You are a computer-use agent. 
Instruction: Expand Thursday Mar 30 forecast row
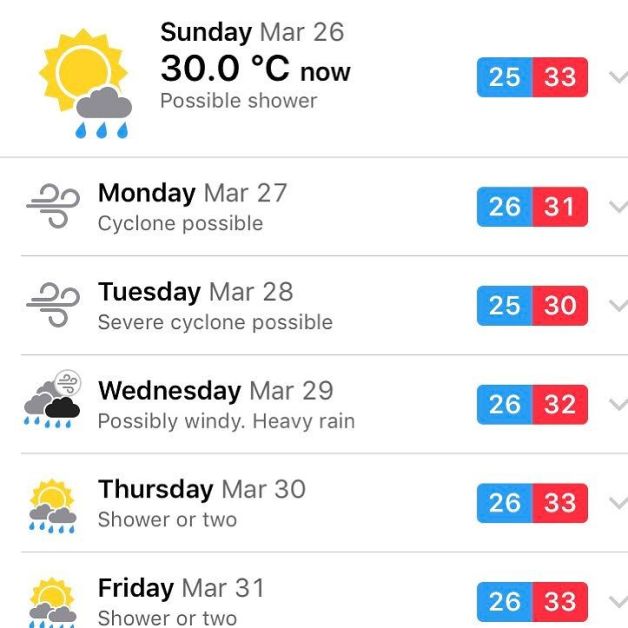(616, 503)
